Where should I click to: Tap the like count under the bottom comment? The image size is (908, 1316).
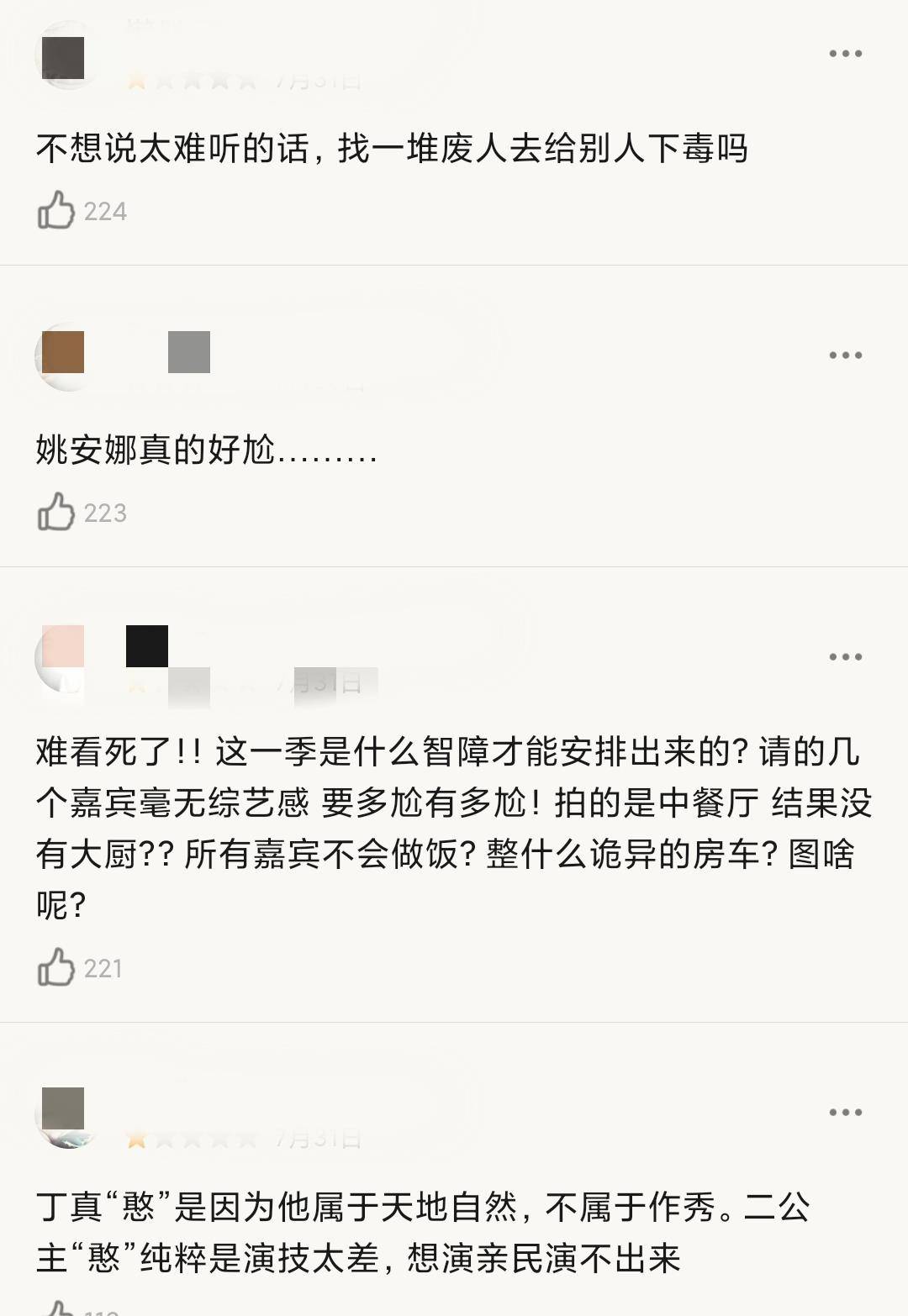click(x=105, y=1311)
